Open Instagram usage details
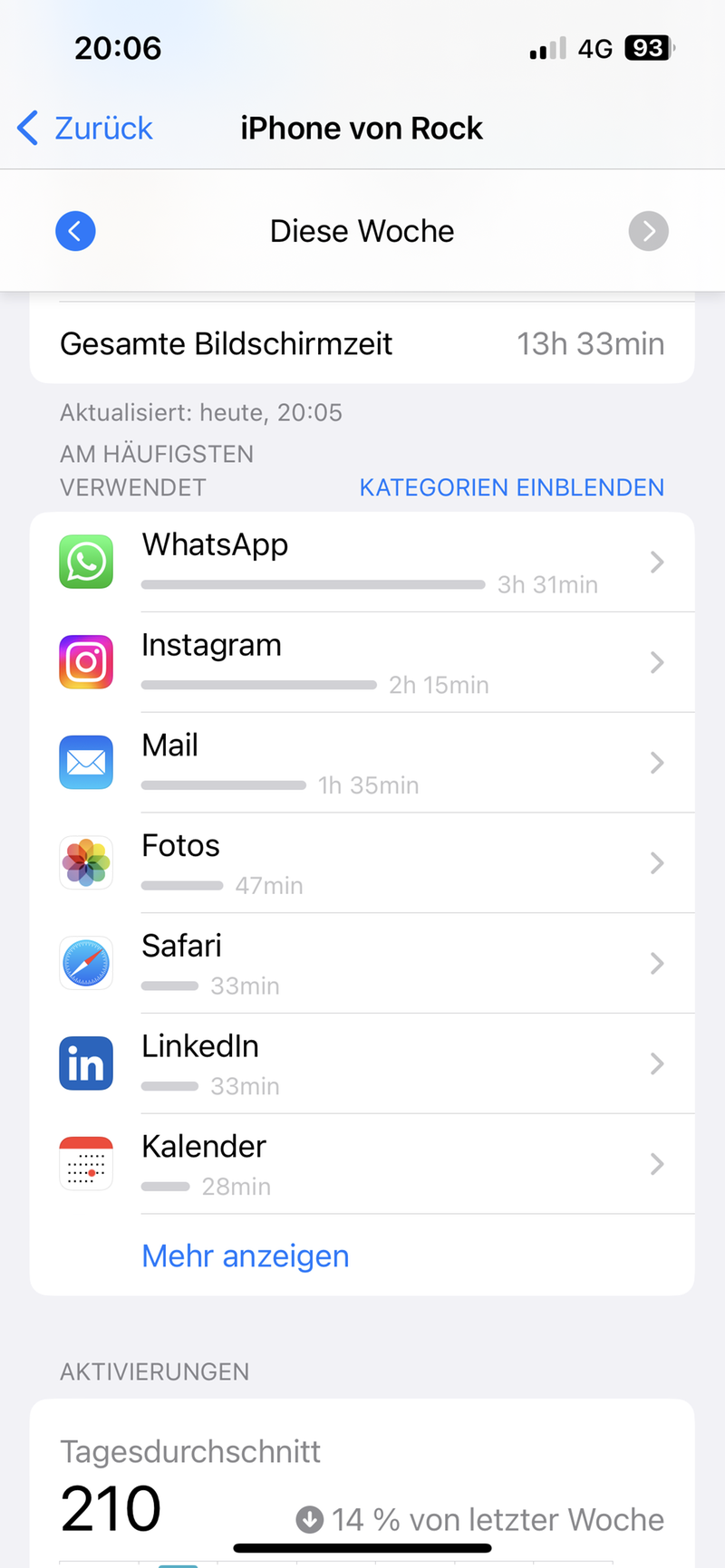The height and width of the screenshot is (1568, 725). pyautogui.click(x=362, y=662)
